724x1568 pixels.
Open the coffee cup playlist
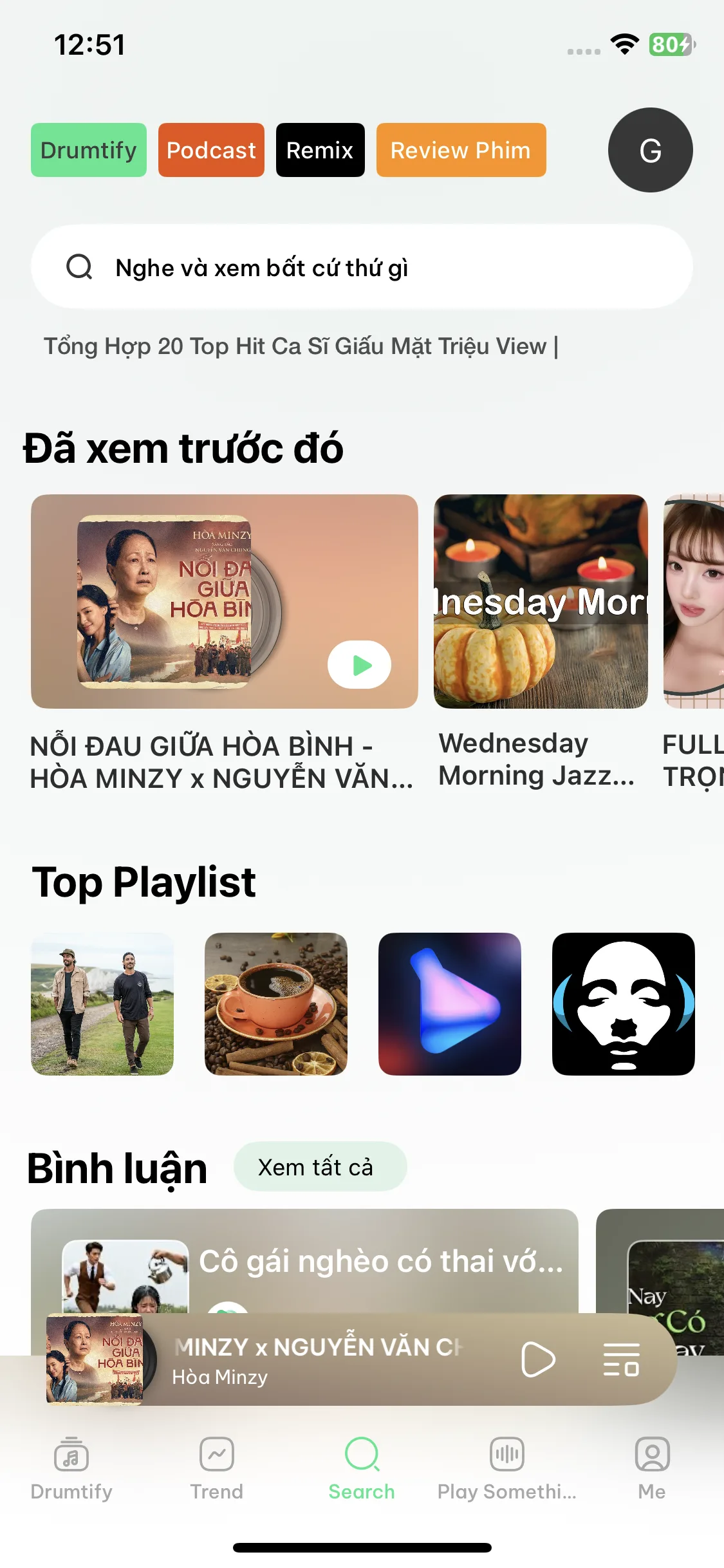276,1003
